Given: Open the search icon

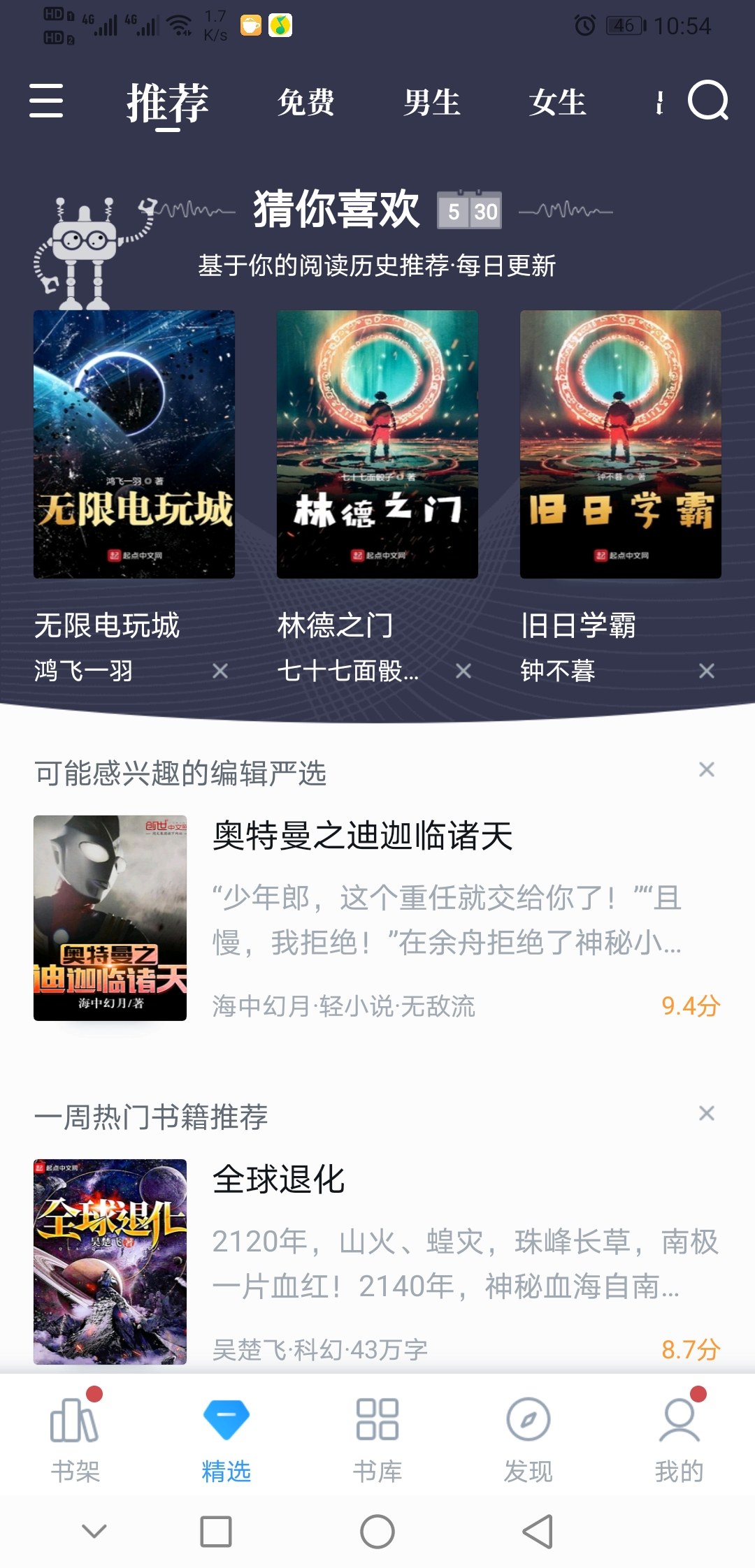Looking at the screenshot, I should click(707, 101).
